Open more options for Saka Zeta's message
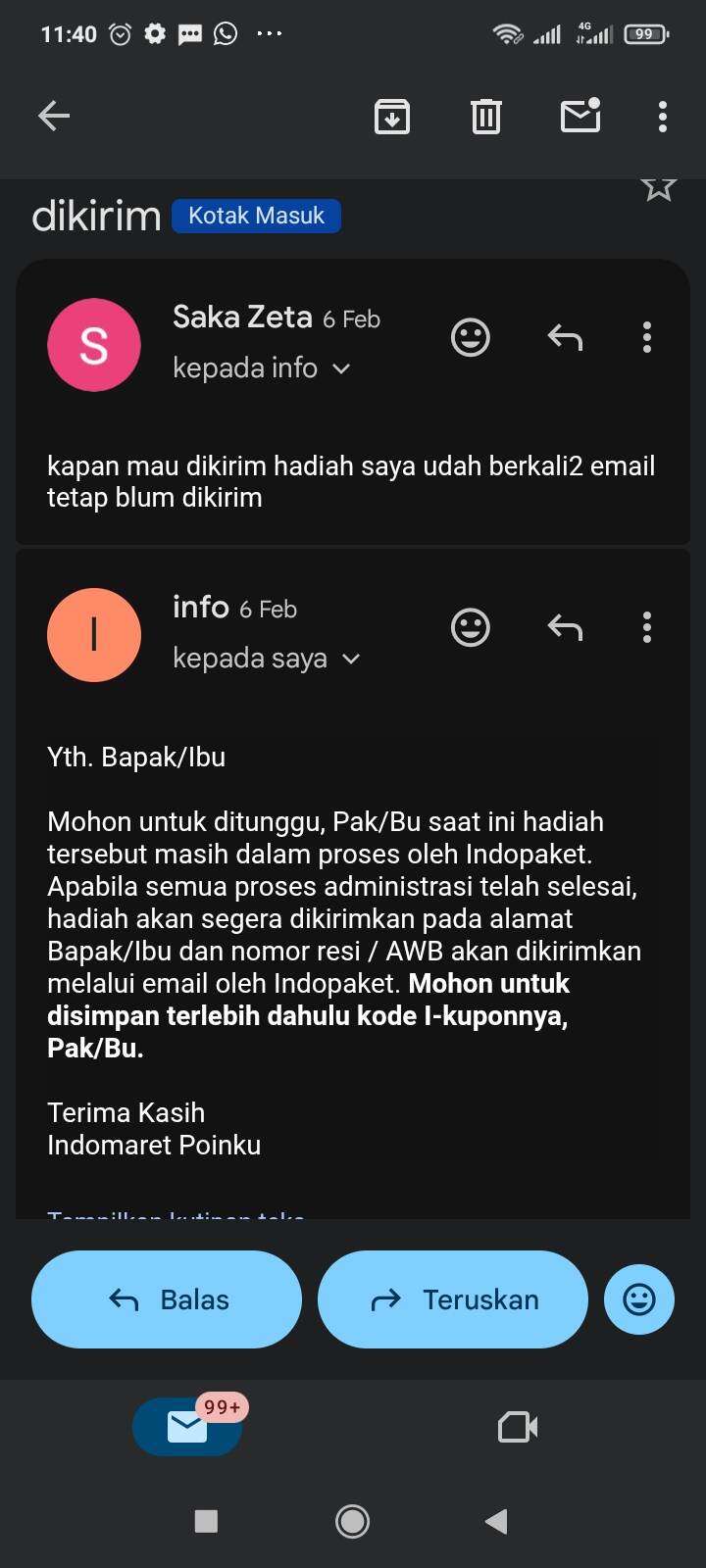Screen dimensions: 706x1568 pyautogui.click(x=646, y=338)
